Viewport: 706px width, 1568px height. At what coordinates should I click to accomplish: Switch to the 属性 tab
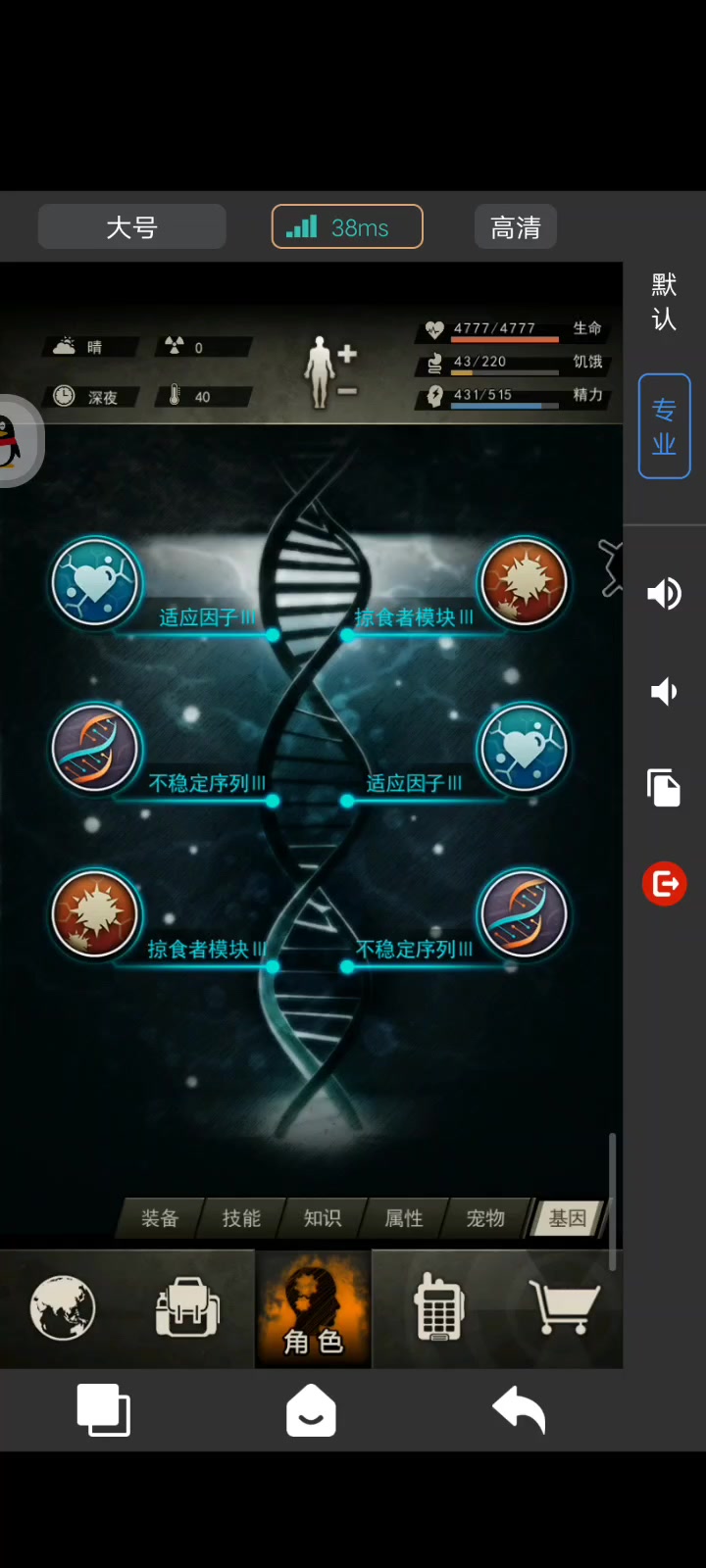(404, 1218)
